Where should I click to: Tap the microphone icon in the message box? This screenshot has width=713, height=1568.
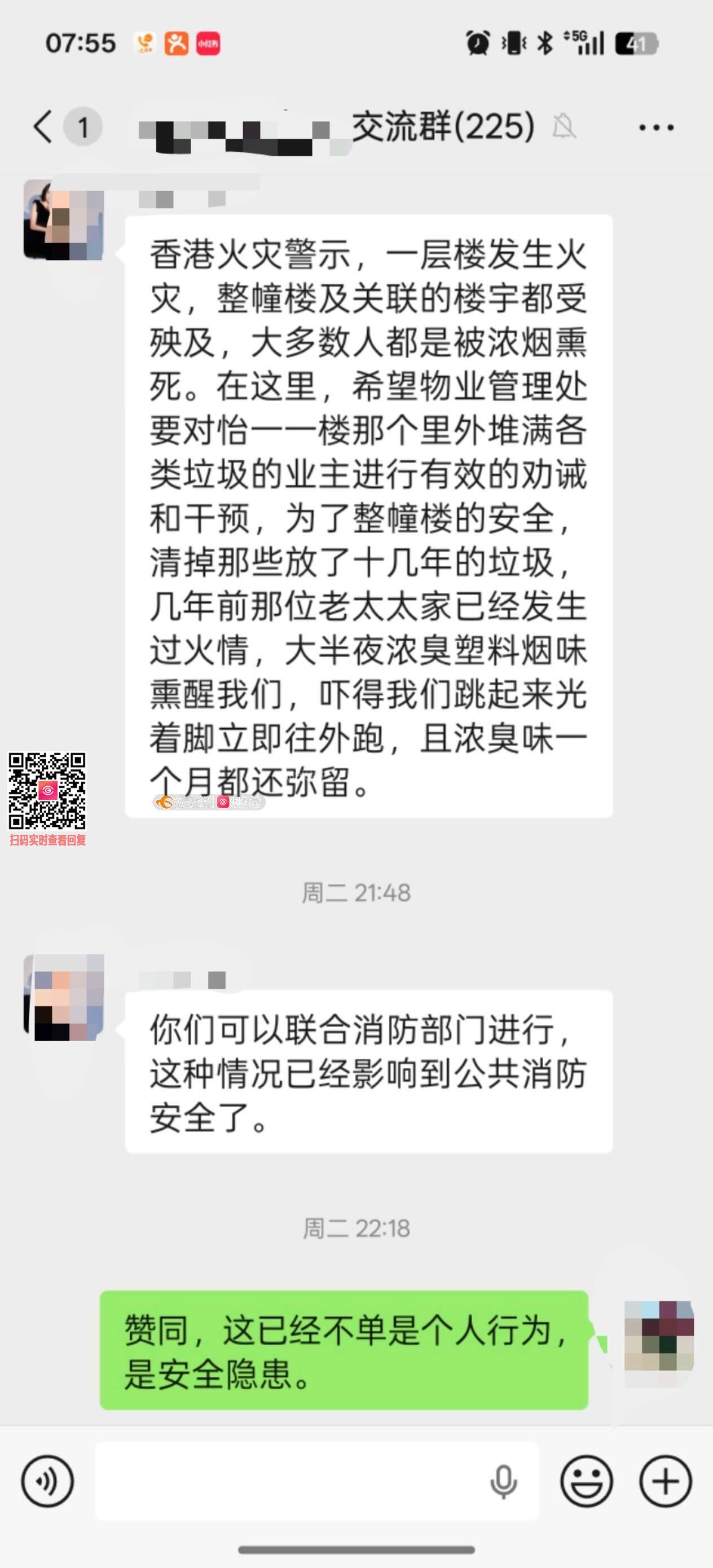tap(504, 1481)
